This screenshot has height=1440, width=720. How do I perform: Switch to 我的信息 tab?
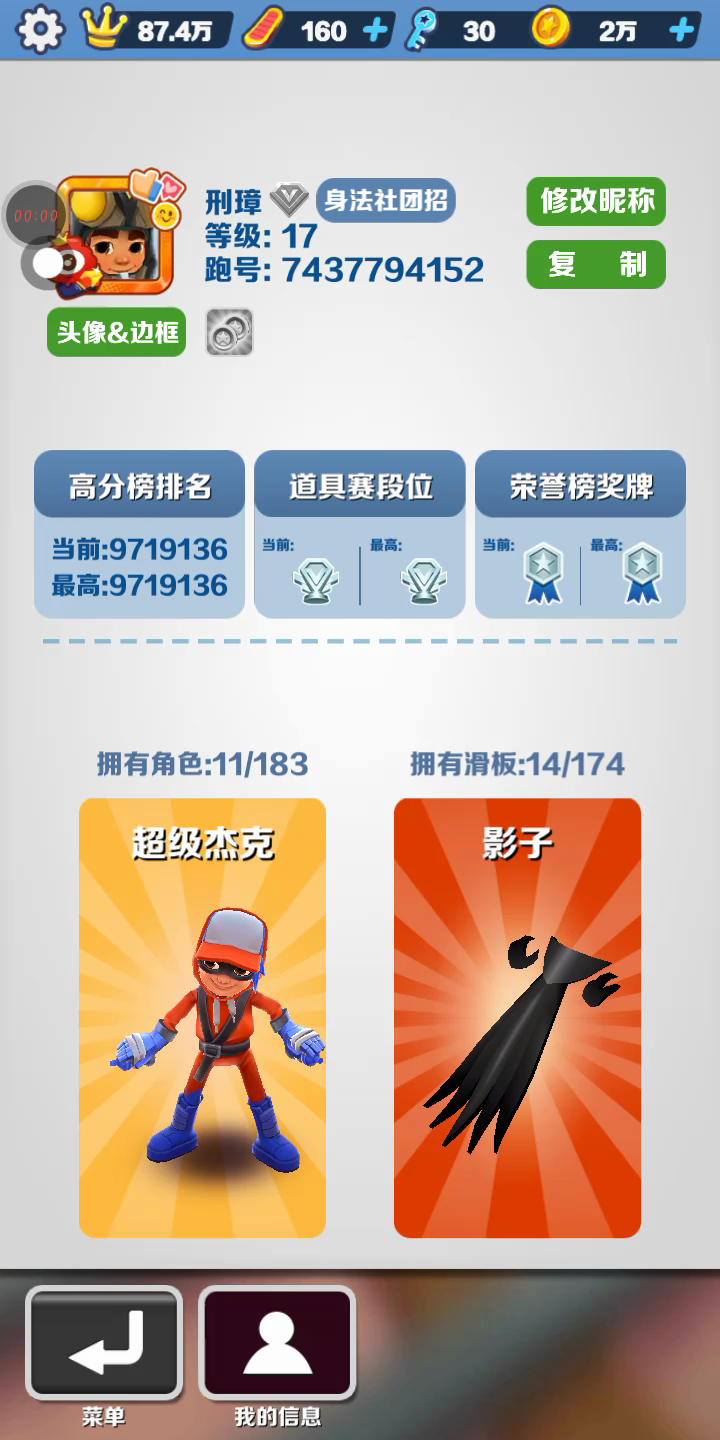[277, 1343]
